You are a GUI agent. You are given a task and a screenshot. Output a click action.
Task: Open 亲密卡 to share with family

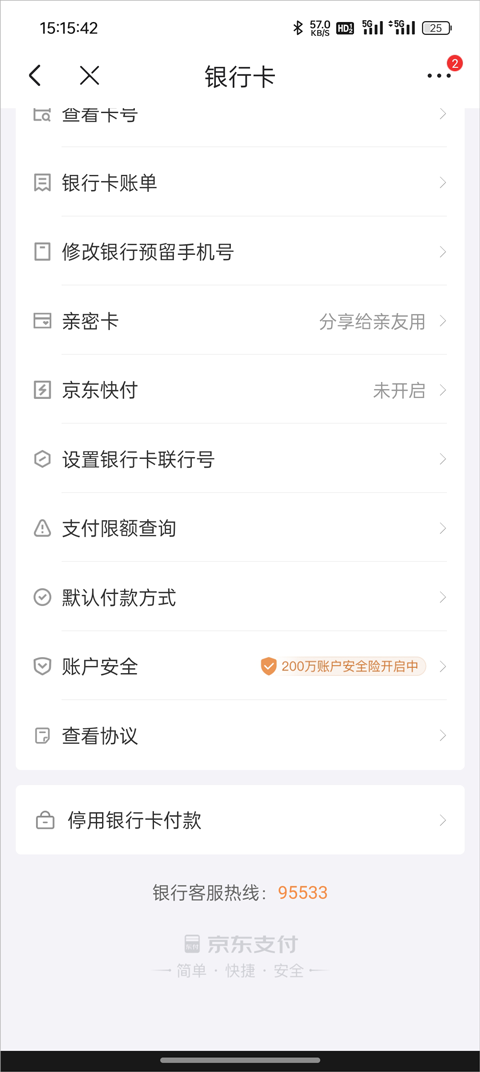(240, 321)
